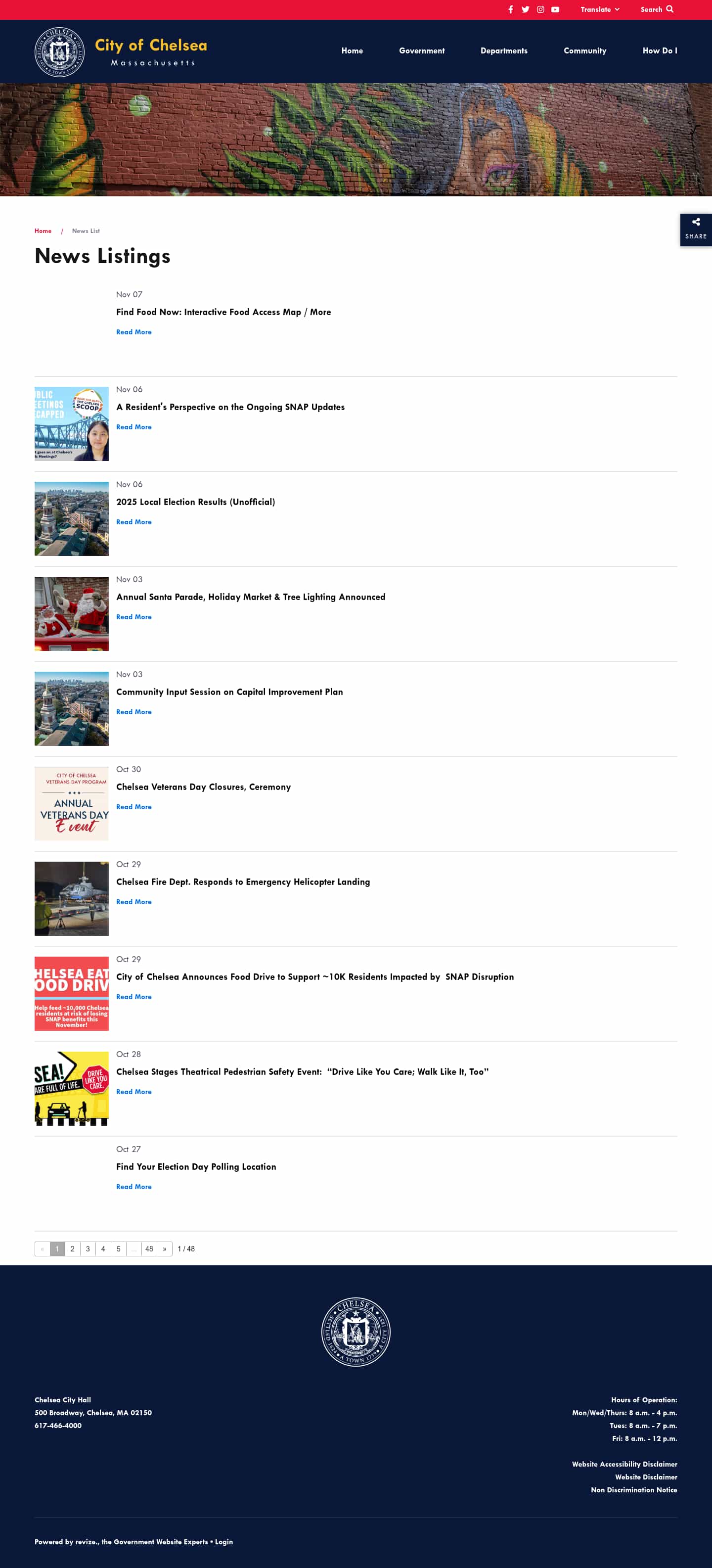Open the Government menu
712x1568 pixels.
pyautogui.click(x=421, y=50)
